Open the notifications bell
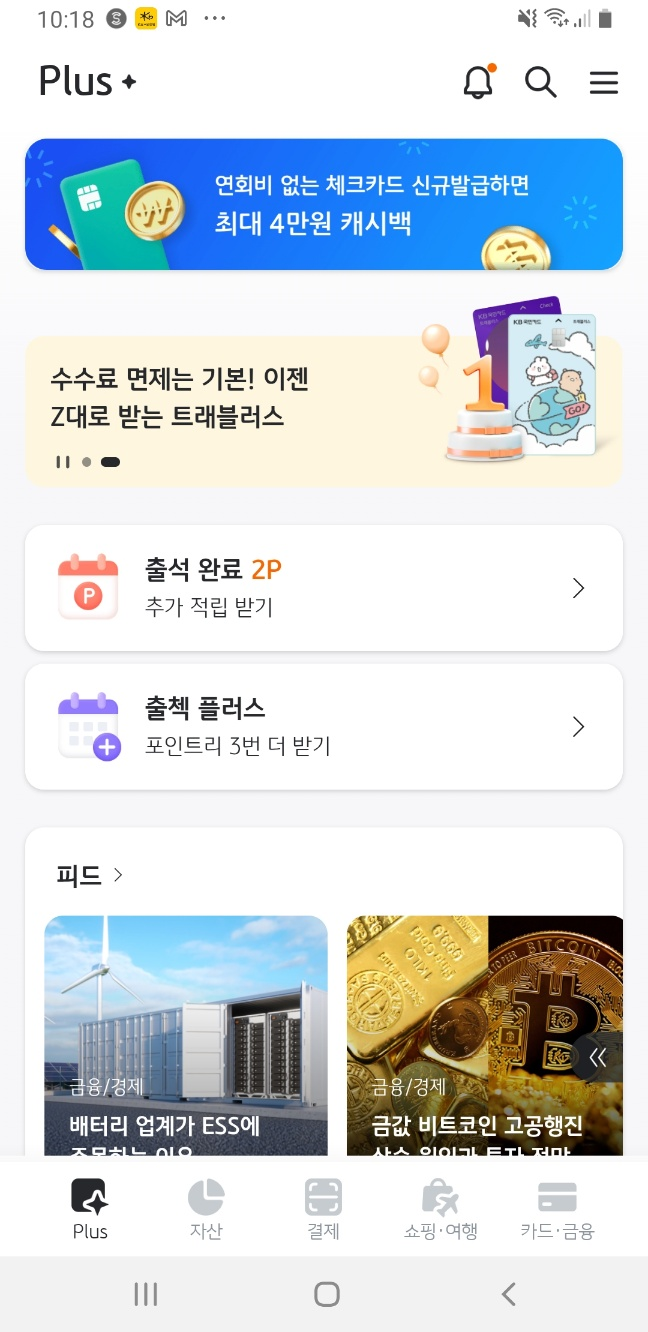The height and width of the screenshot is (1332, 648). pyautogui.click(x=479, y=82)
